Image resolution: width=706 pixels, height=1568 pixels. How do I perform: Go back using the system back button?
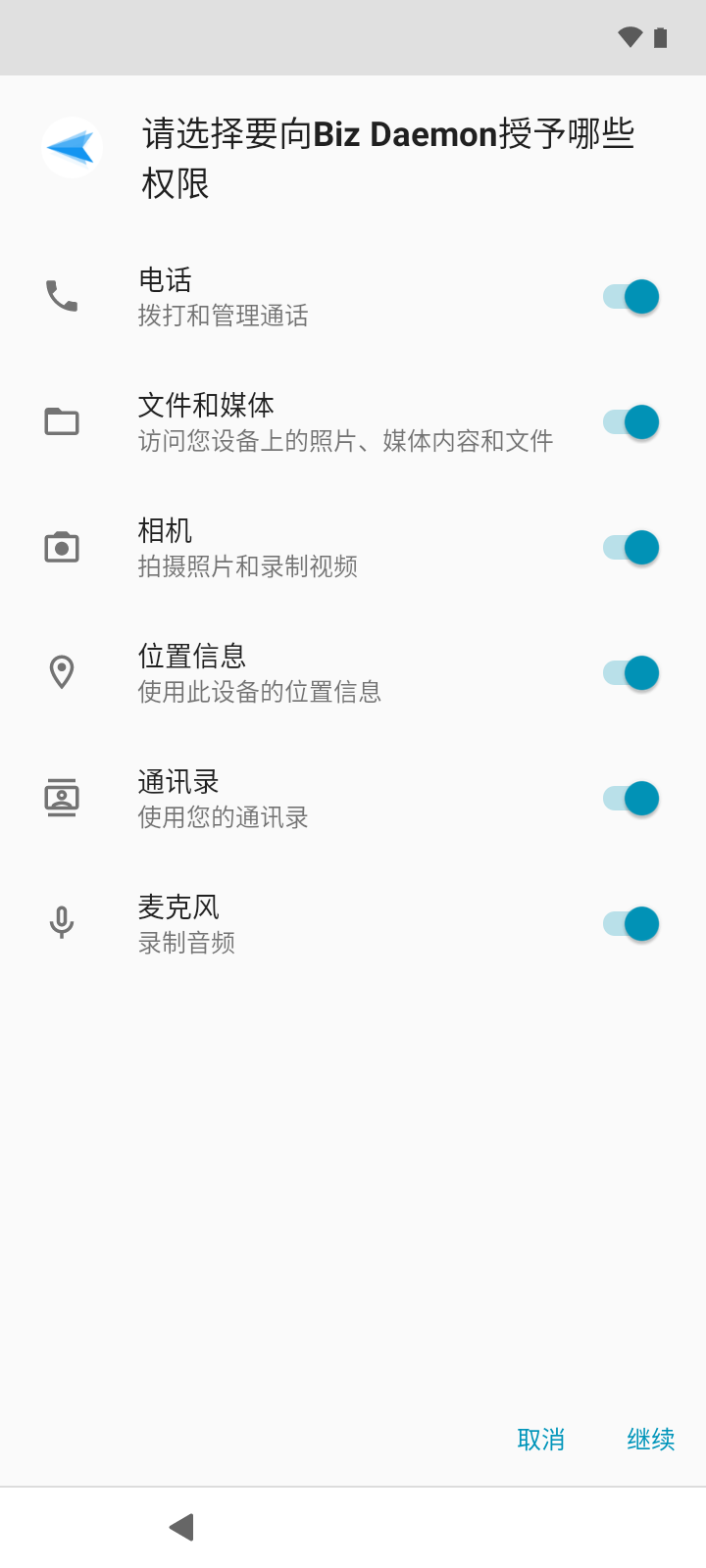pos(181,1527)
